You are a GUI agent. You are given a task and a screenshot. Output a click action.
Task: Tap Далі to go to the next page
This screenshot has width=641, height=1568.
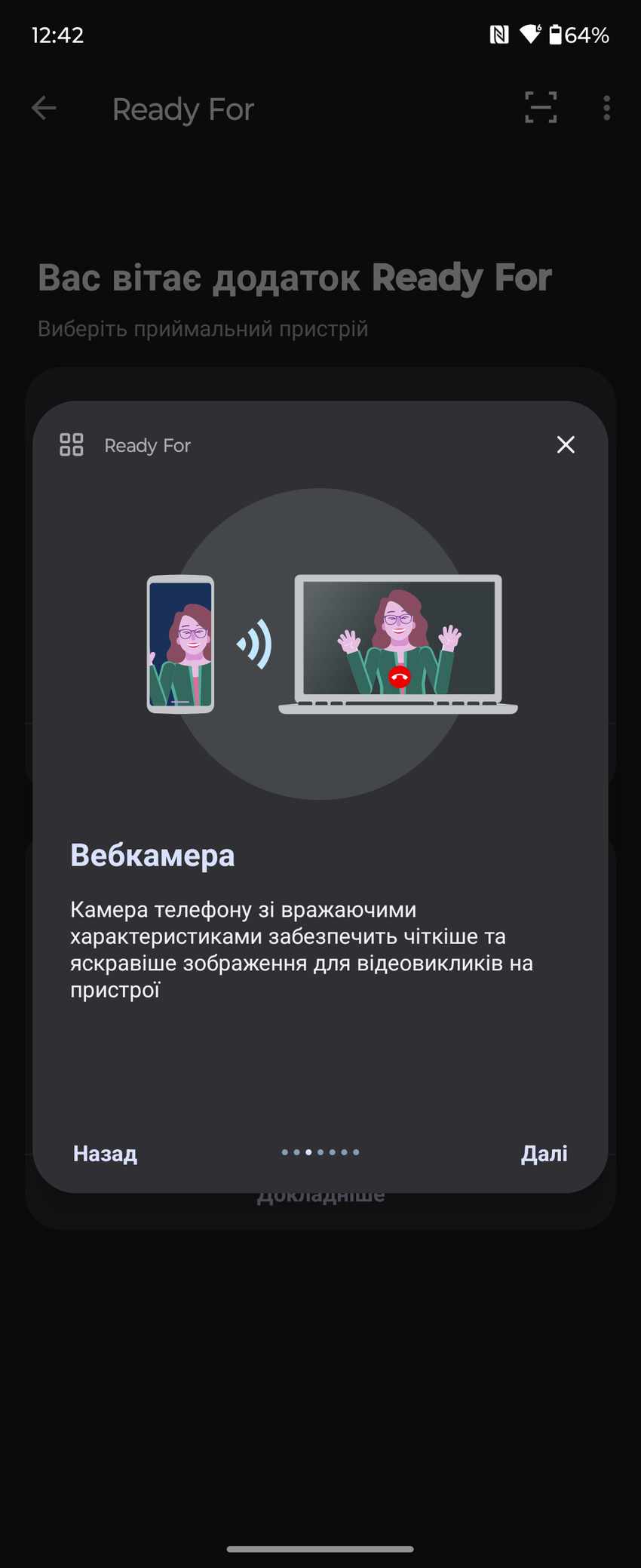[x=544, y=1153]
